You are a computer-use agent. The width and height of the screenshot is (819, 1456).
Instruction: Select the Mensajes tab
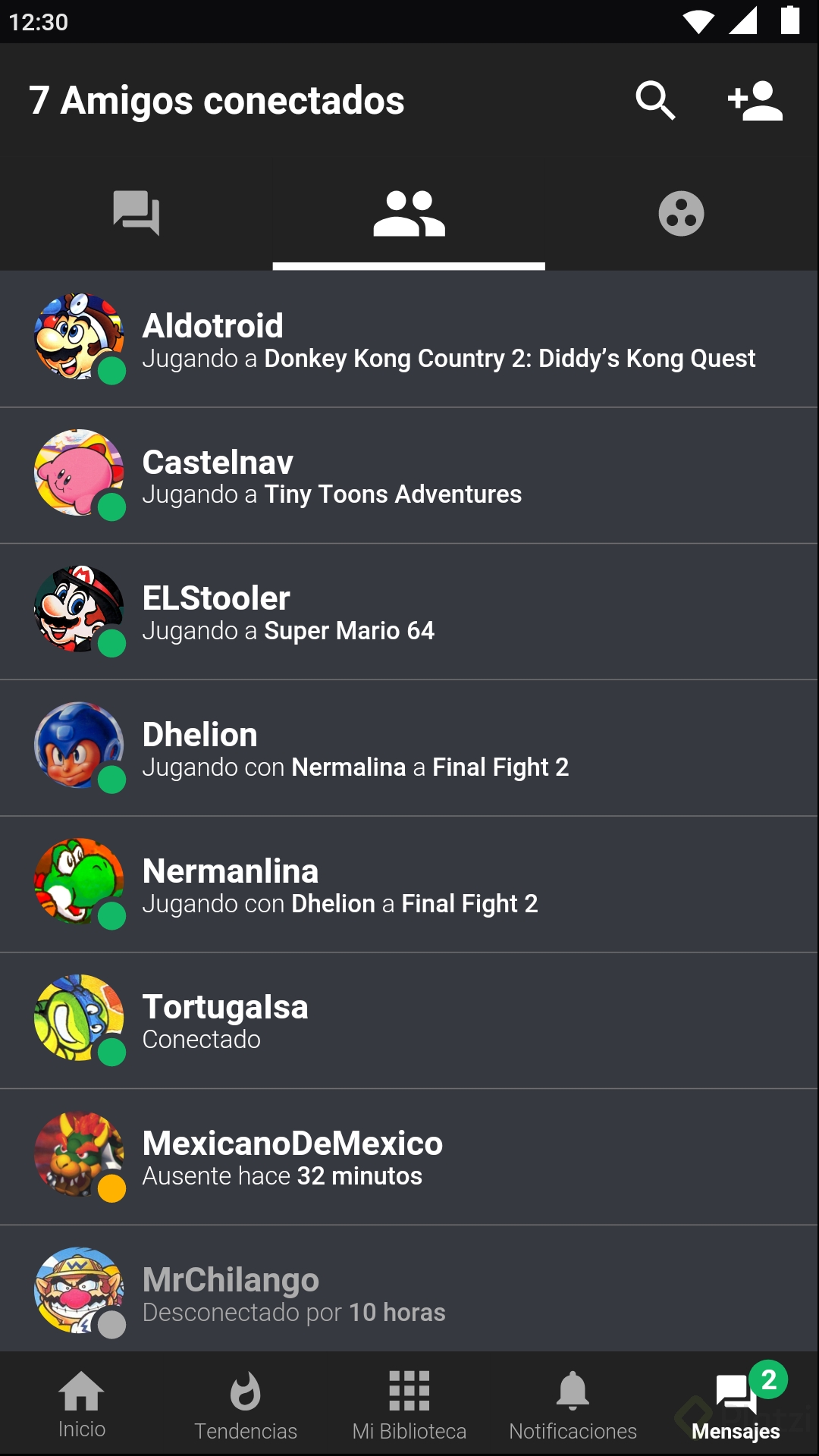point(736,1404)
